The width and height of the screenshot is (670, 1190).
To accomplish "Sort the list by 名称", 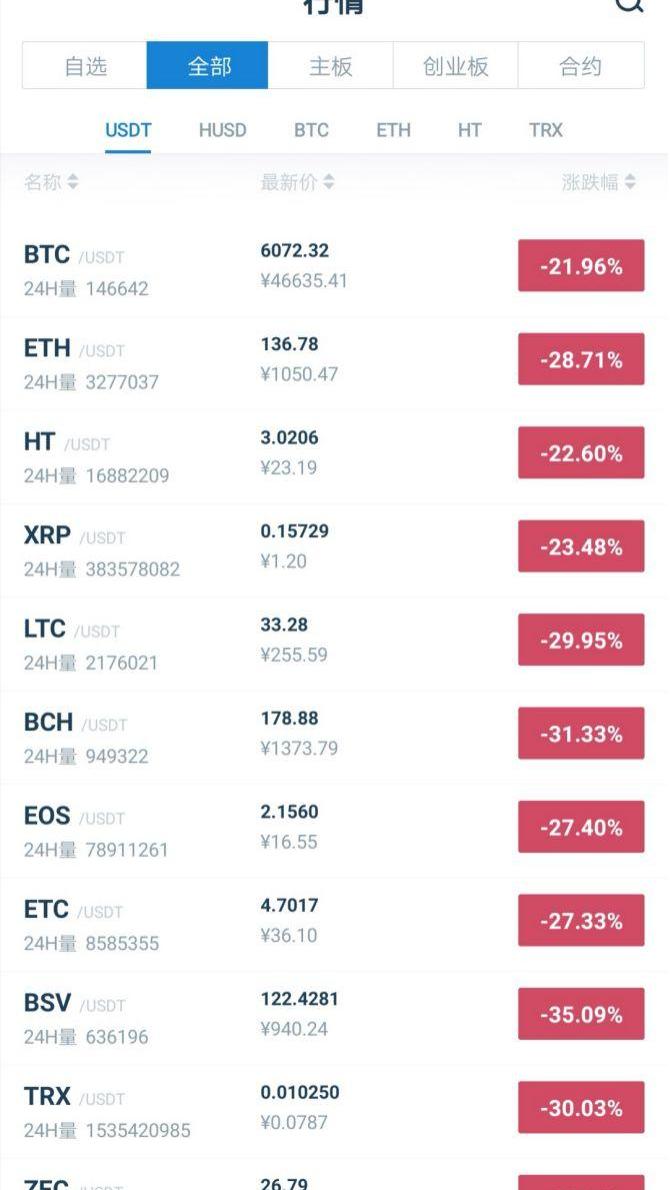I will (x=51, y=182).
